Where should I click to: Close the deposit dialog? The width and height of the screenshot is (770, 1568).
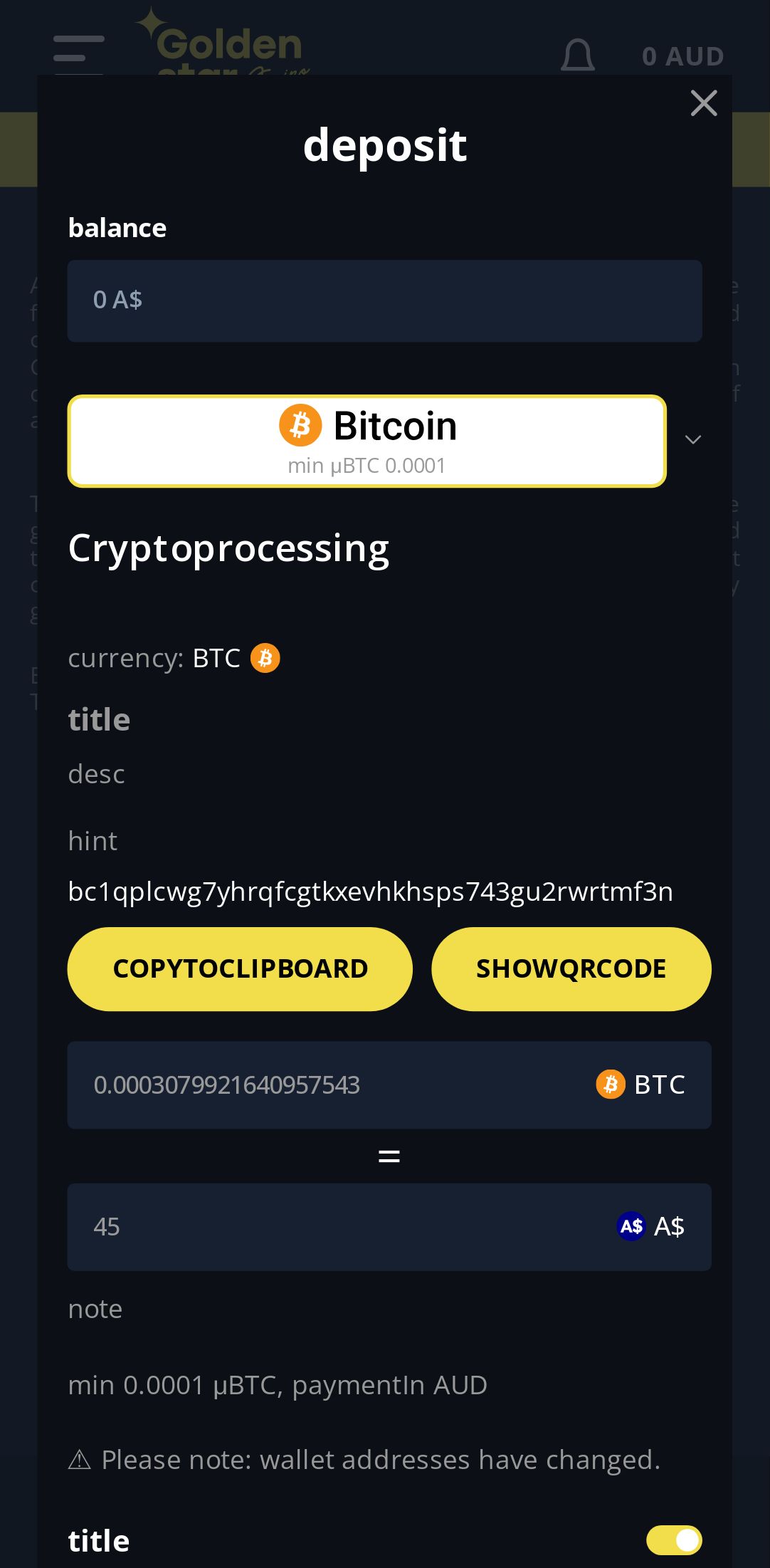click(x=703, y=103)
